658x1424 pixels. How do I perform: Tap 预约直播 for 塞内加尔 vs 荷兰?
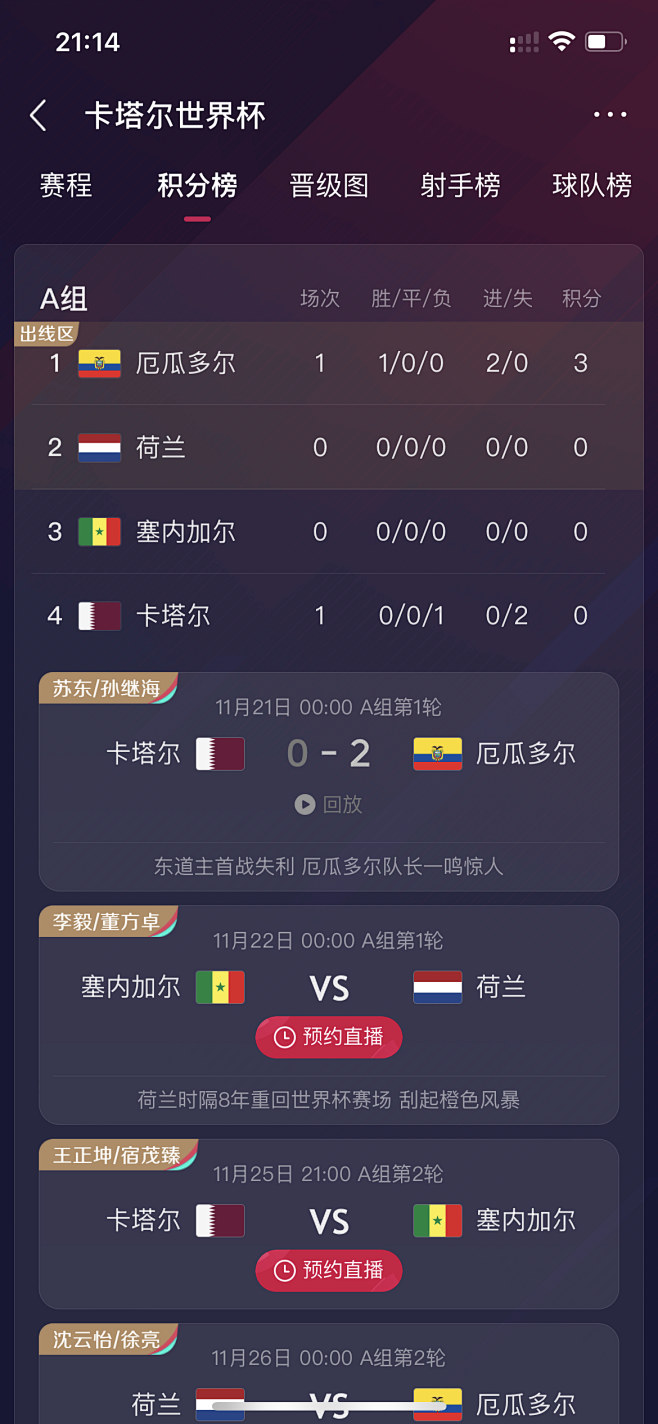(329, 1037)
